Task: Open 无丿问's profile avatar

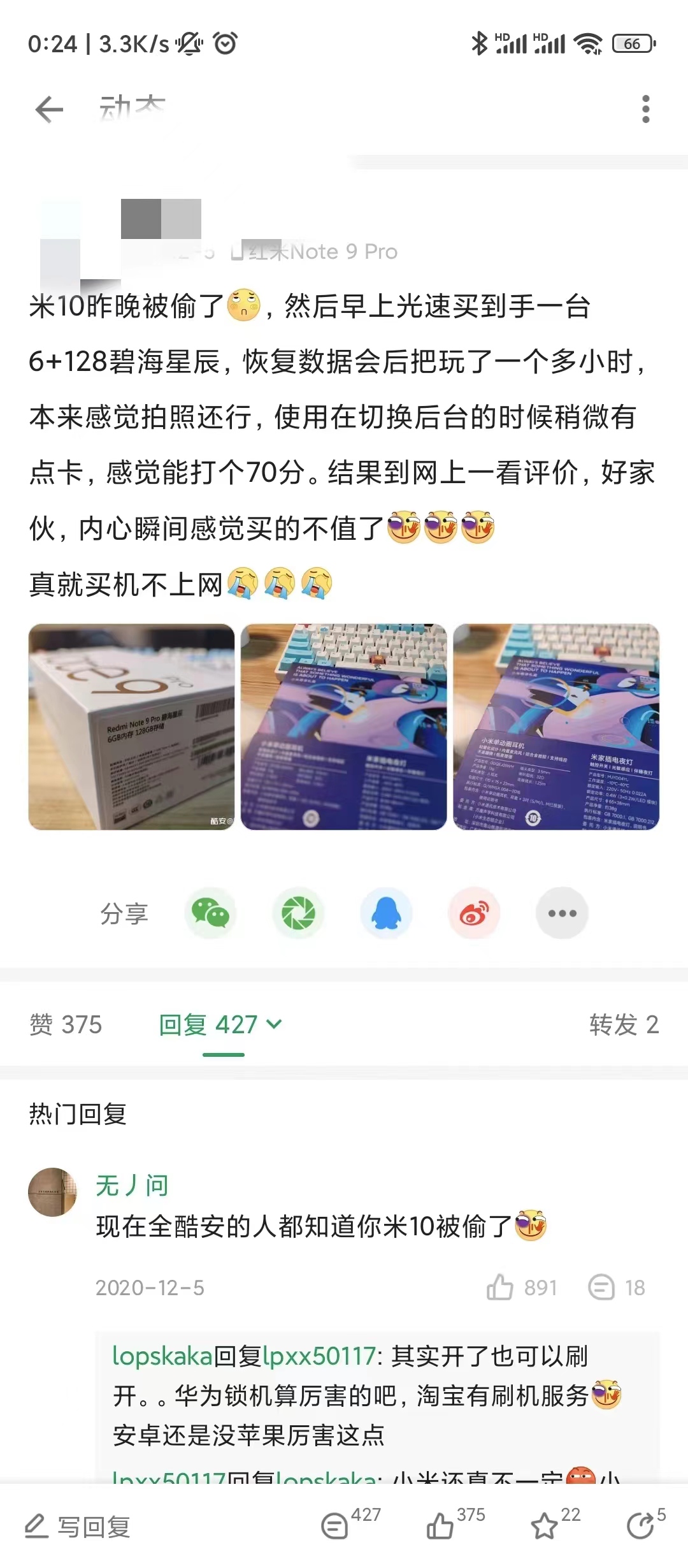Action: [53, 1192]
